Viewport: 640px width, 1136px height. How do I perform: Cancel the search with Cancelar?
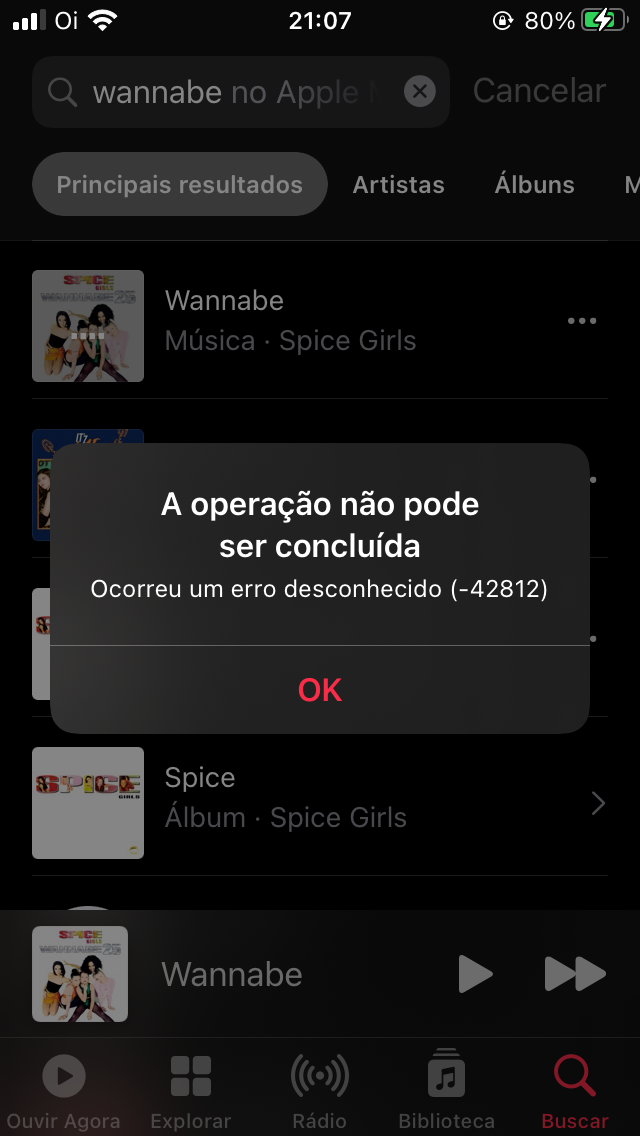[x=539, y=91]
